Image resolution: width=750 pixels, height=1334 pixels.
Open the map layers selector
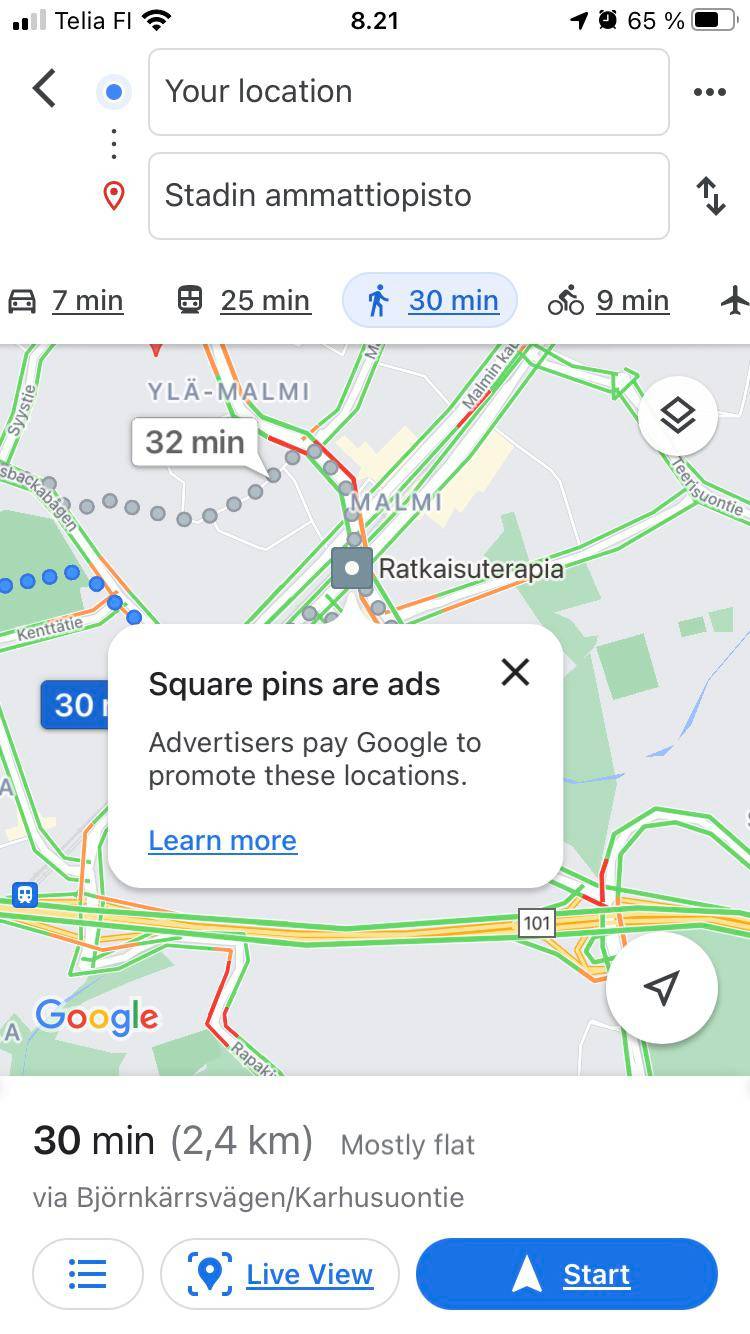click(679, 415)
